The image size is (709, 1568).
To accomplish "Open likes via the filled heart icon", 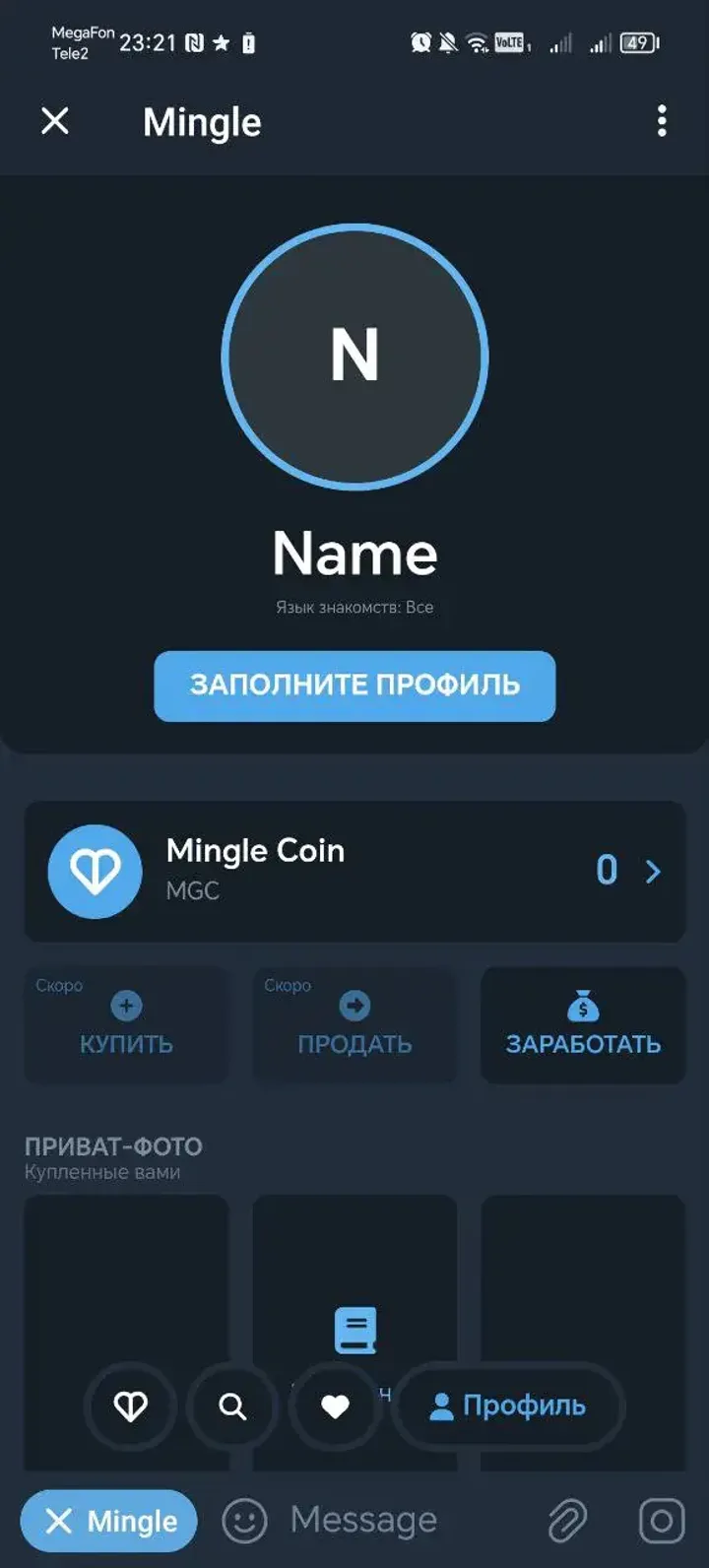I will 335,1407.
